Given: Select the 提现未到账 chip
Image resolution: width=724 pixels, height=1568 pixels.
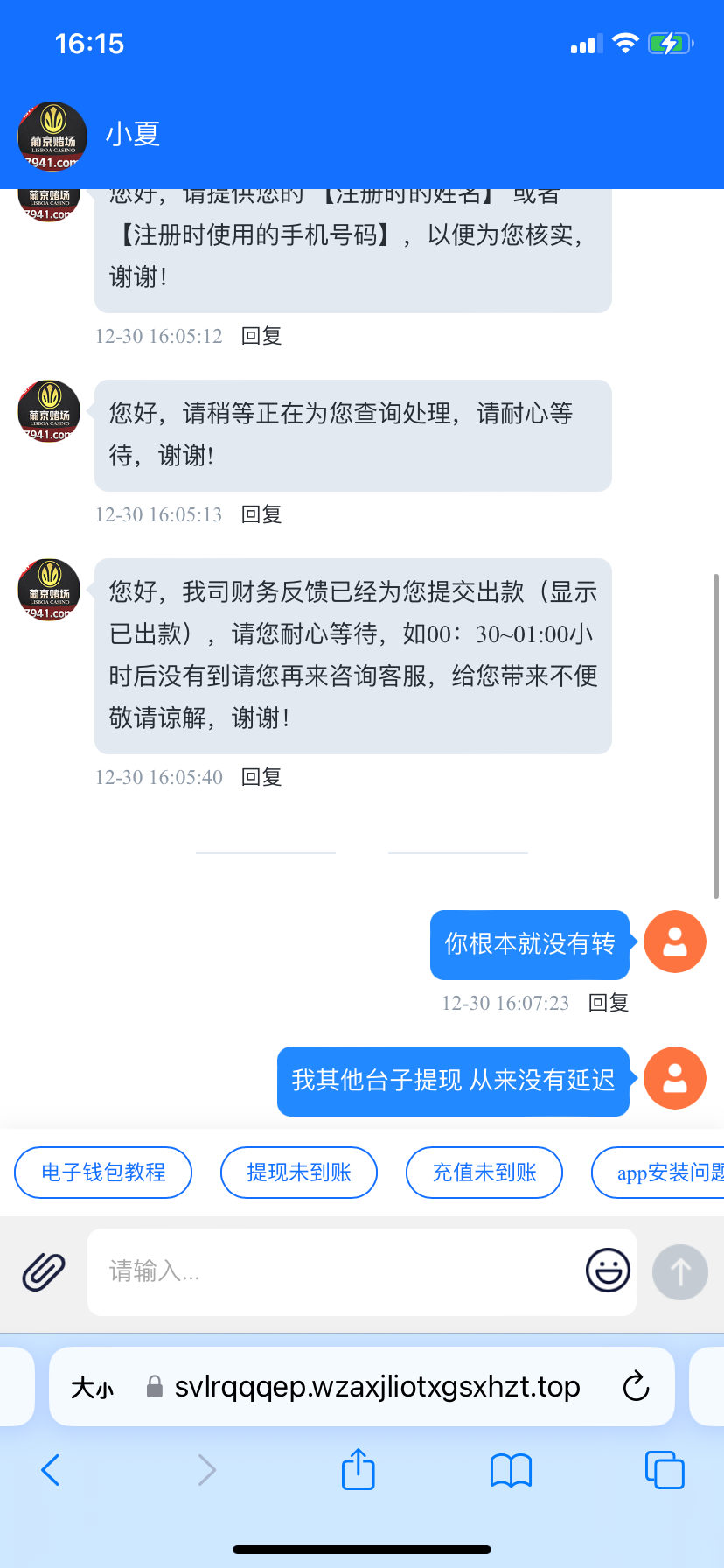Looking at the screenshot, I should point(299,1172).
